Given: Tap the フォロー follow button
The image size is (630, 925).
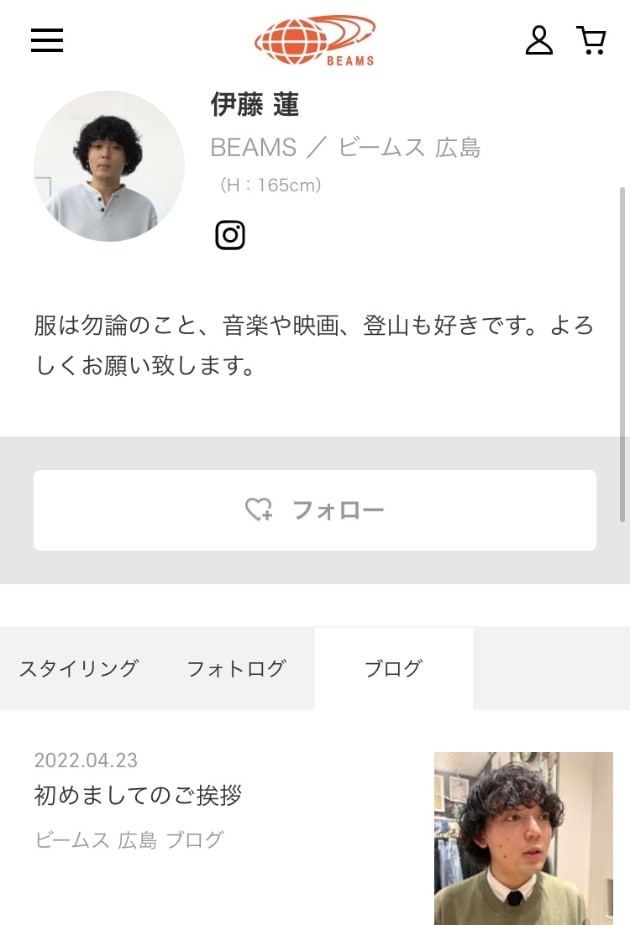Looking at the screenshot, I should 315,510.
